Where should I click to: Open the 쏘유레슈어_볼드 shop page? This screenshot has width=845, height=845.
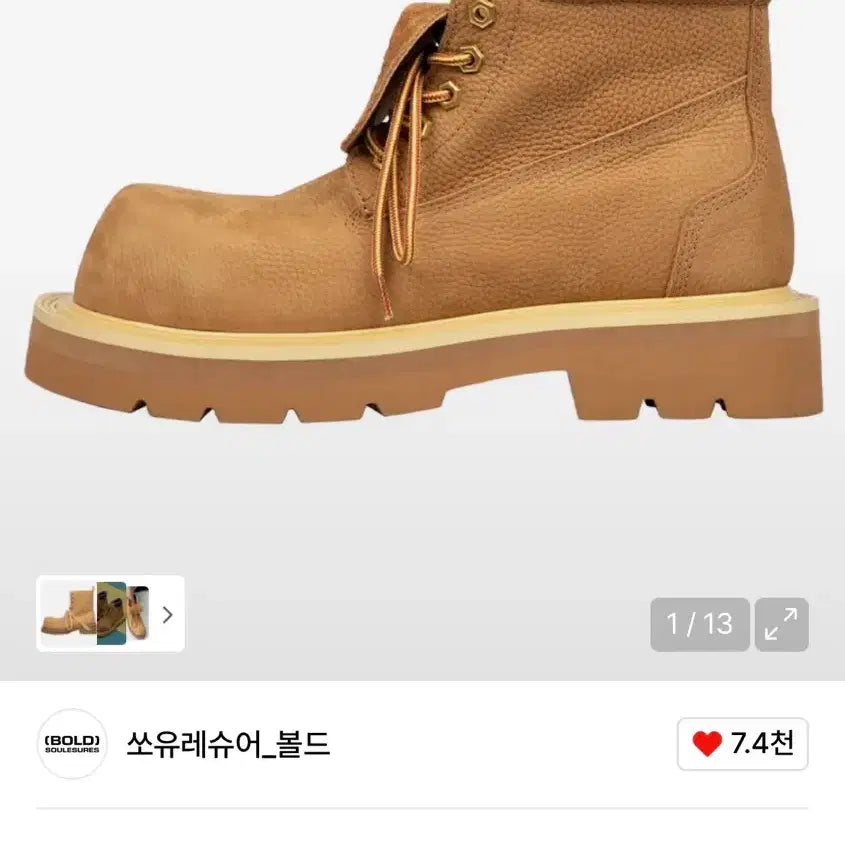[x=228, y=744]
